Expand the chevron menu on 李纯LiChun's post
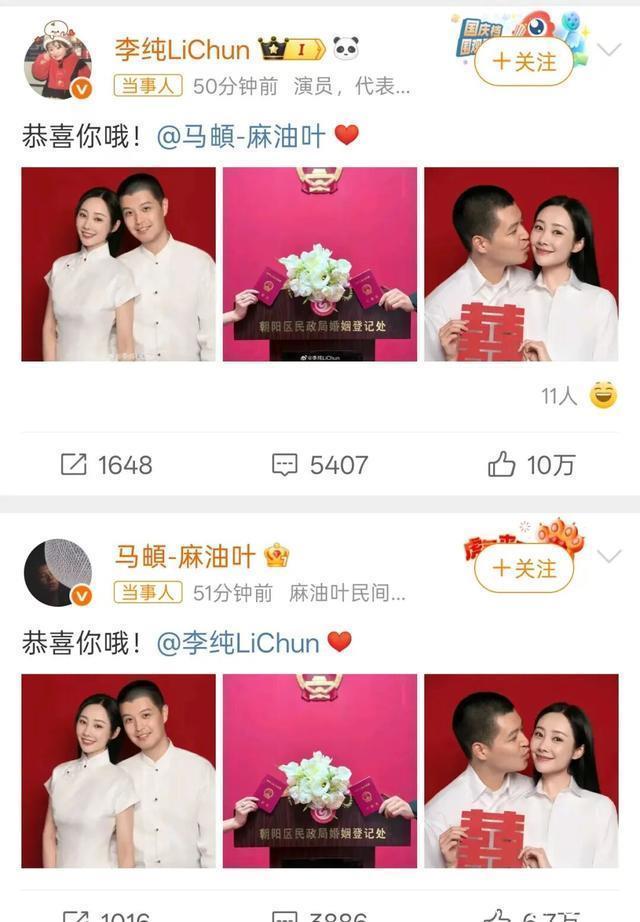 tap(608, 50)
